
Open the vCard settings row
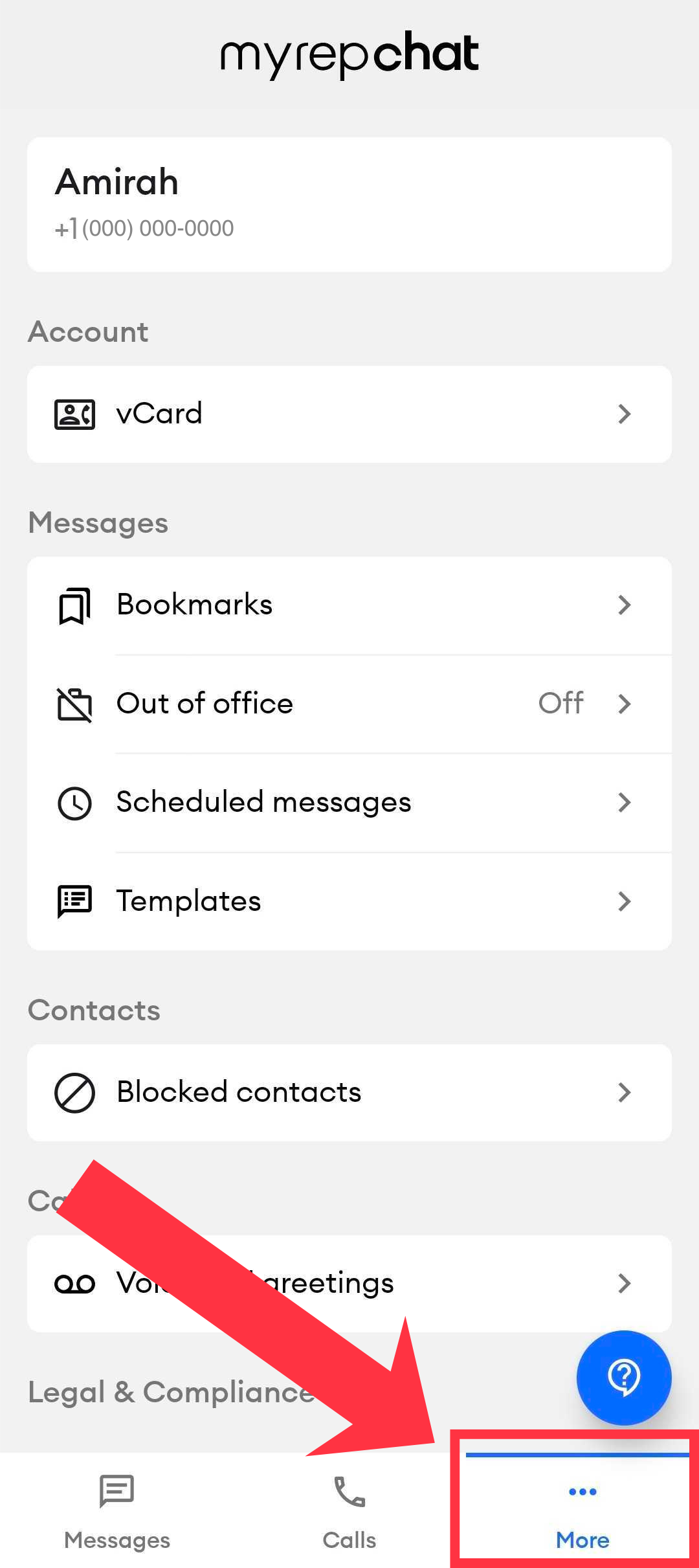[x=349, y=414]
